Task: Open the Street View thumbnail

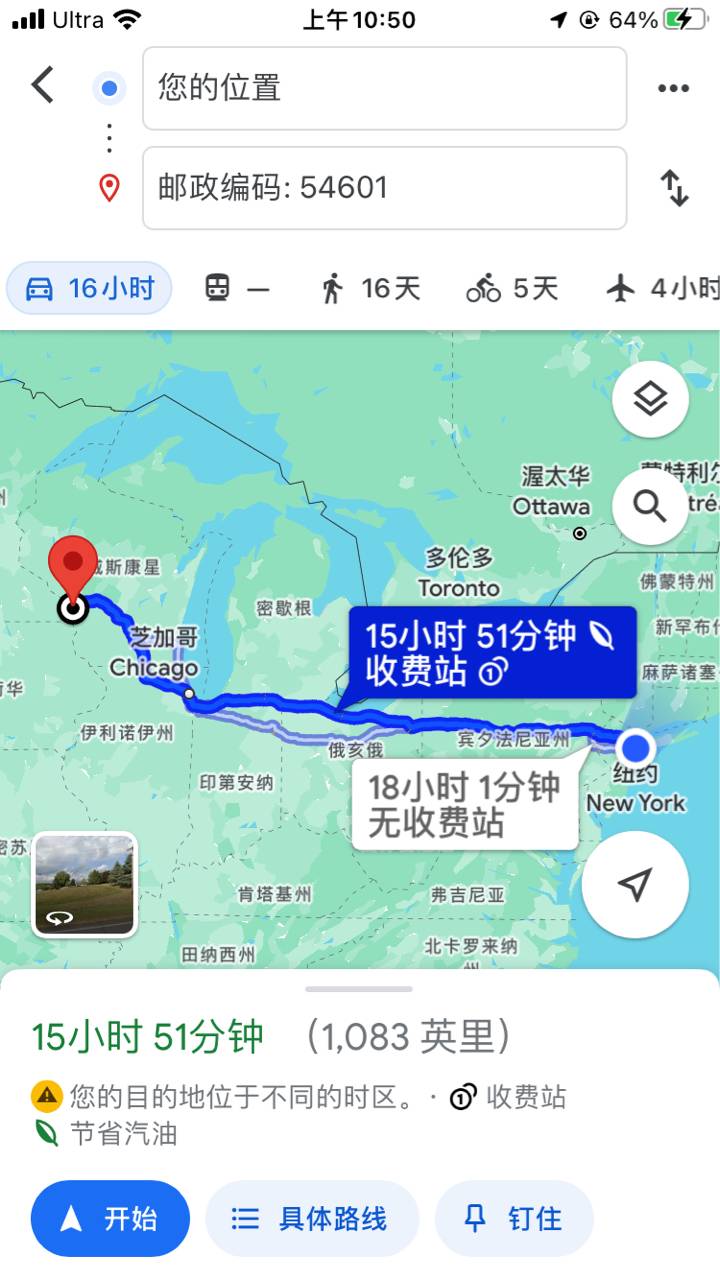Action: point(84,884)
